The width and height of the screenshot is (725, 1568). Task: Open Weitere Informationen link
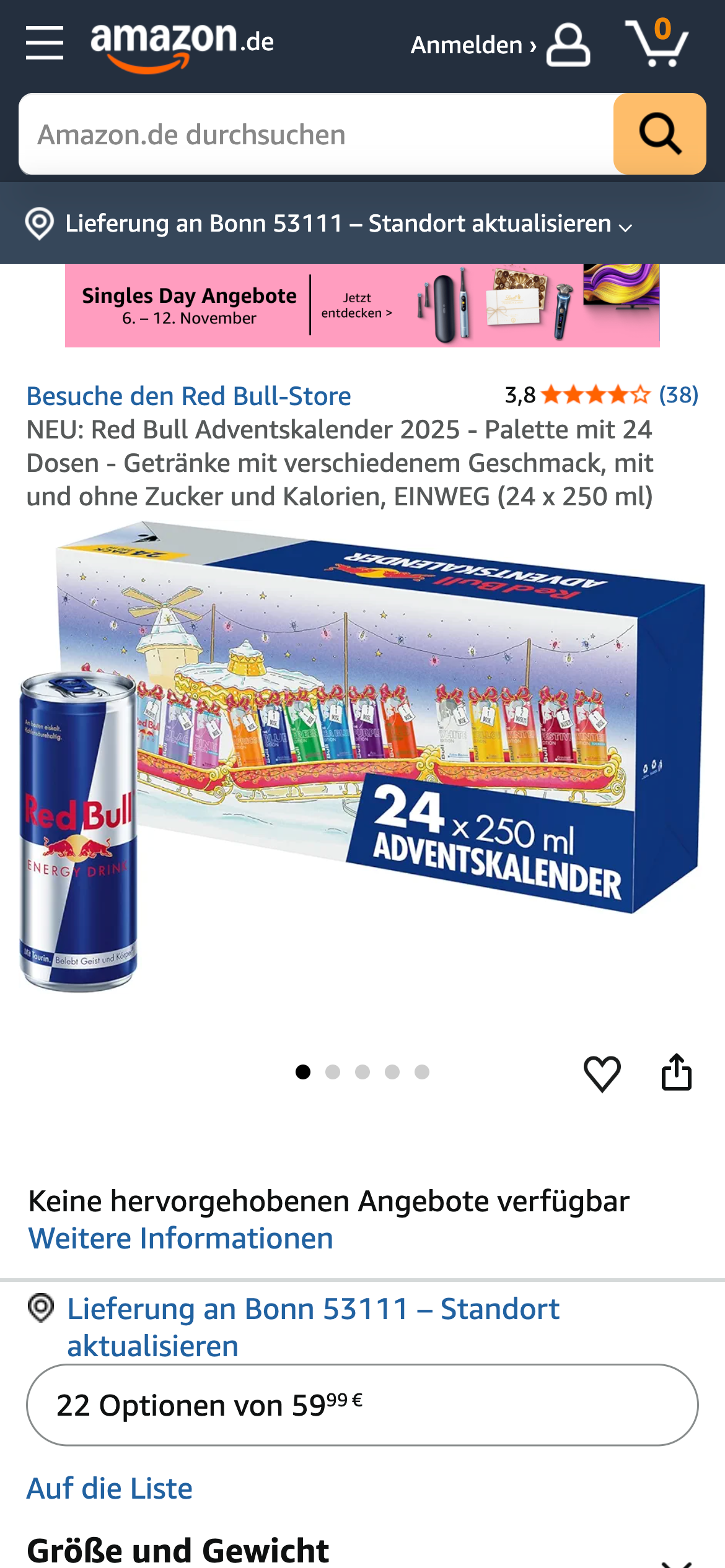(x=179, y=1239)
